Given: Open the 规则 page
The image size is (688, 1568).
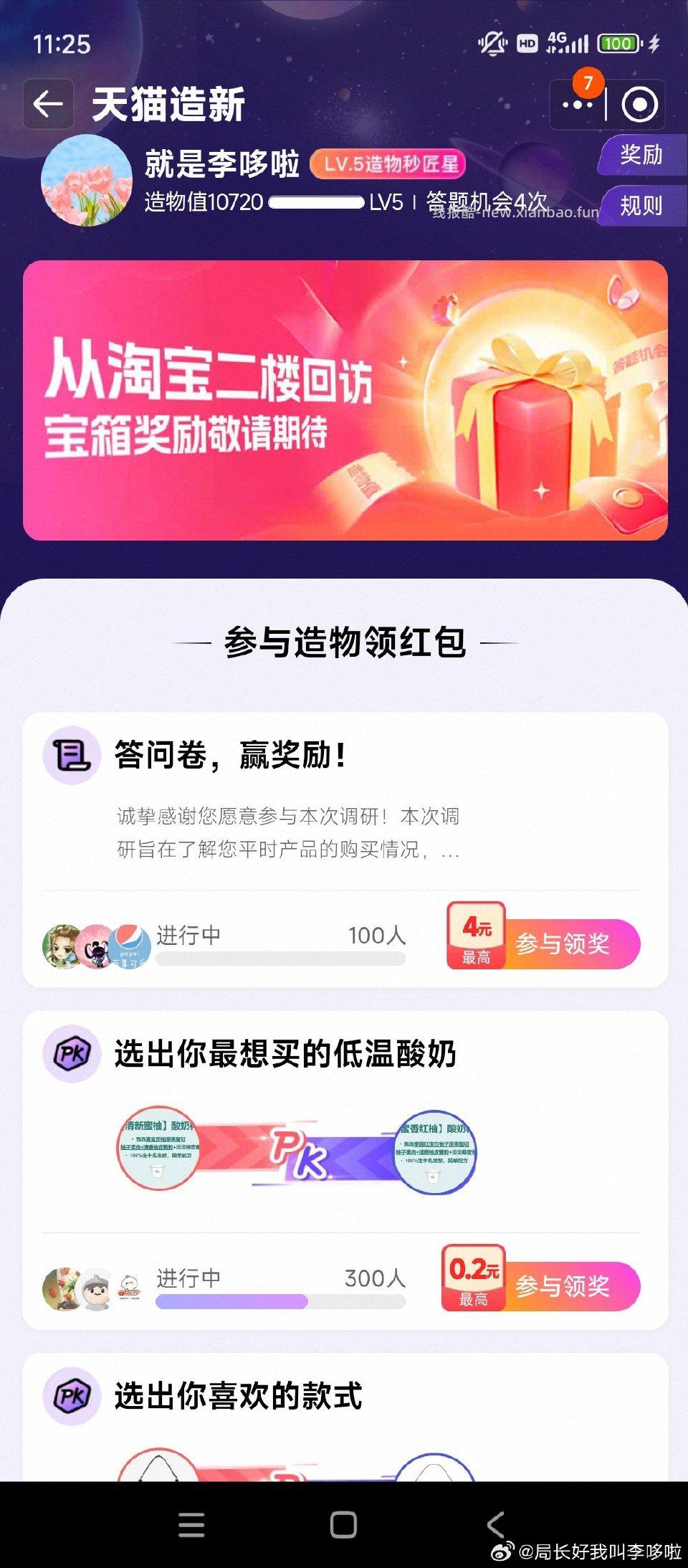Looking at the screenshot, I should click(641, 208).
